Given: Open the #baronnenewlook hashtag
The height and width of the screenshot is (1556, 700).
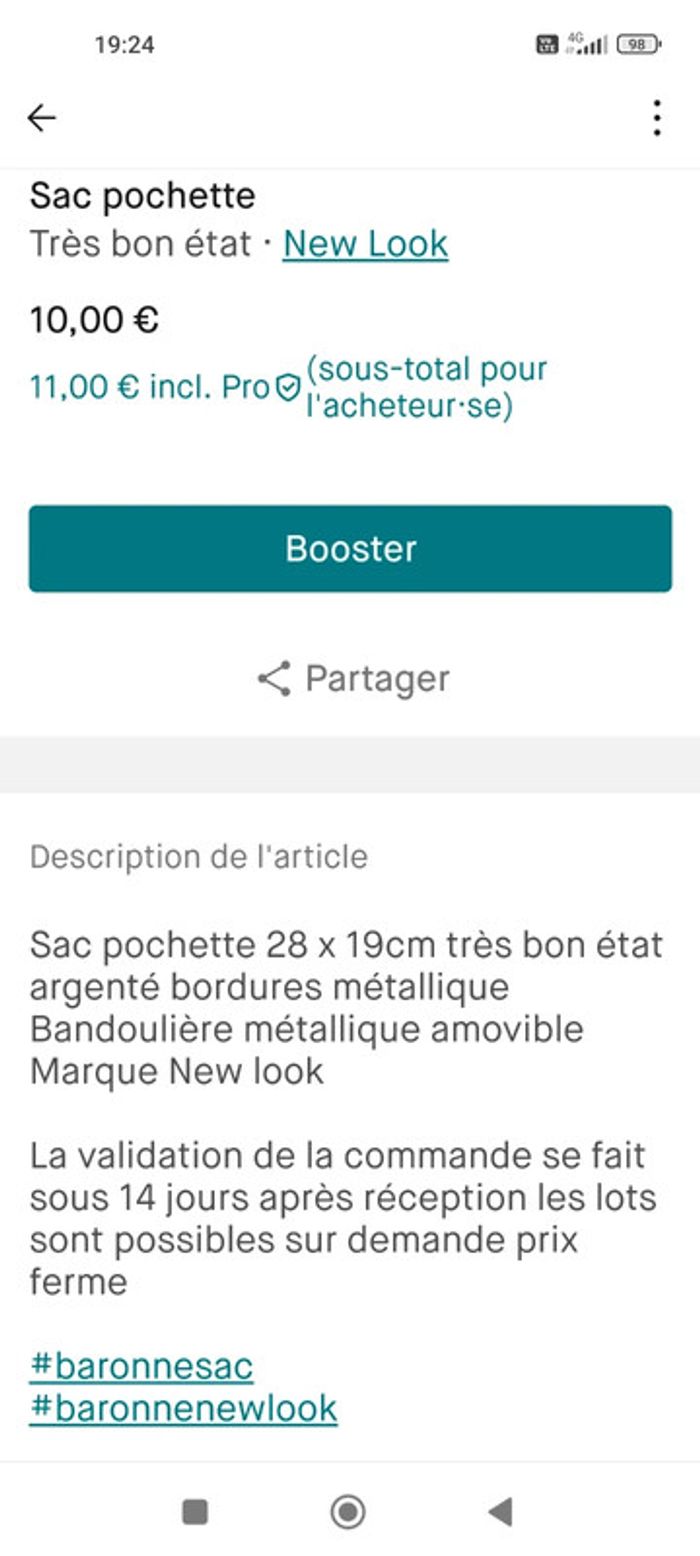Looking at the screenshot, I should click(x=183, y=1408).
